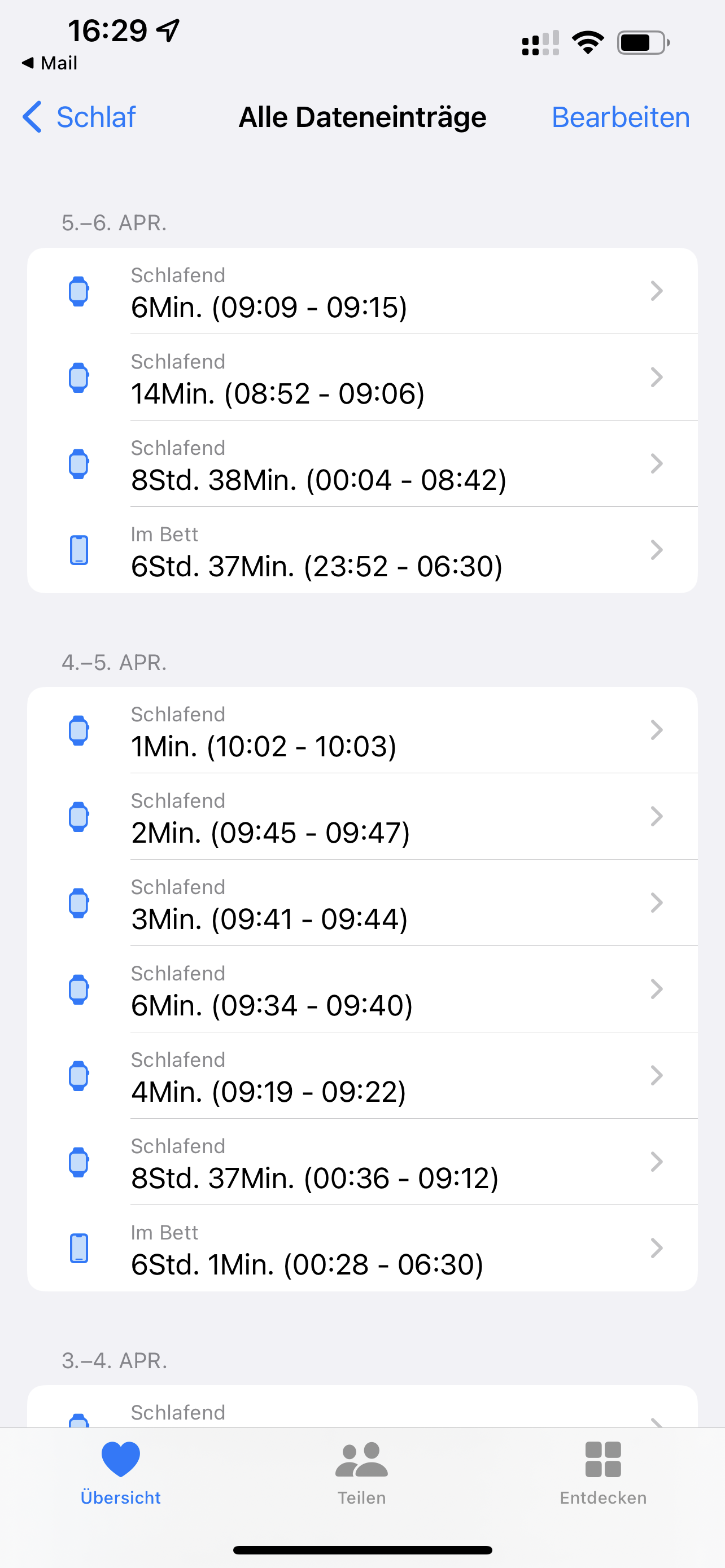Open Im Bett 6Std. 37Min. entry
The width and height of the screenshot is (725, 1568).
pos(362,551)
